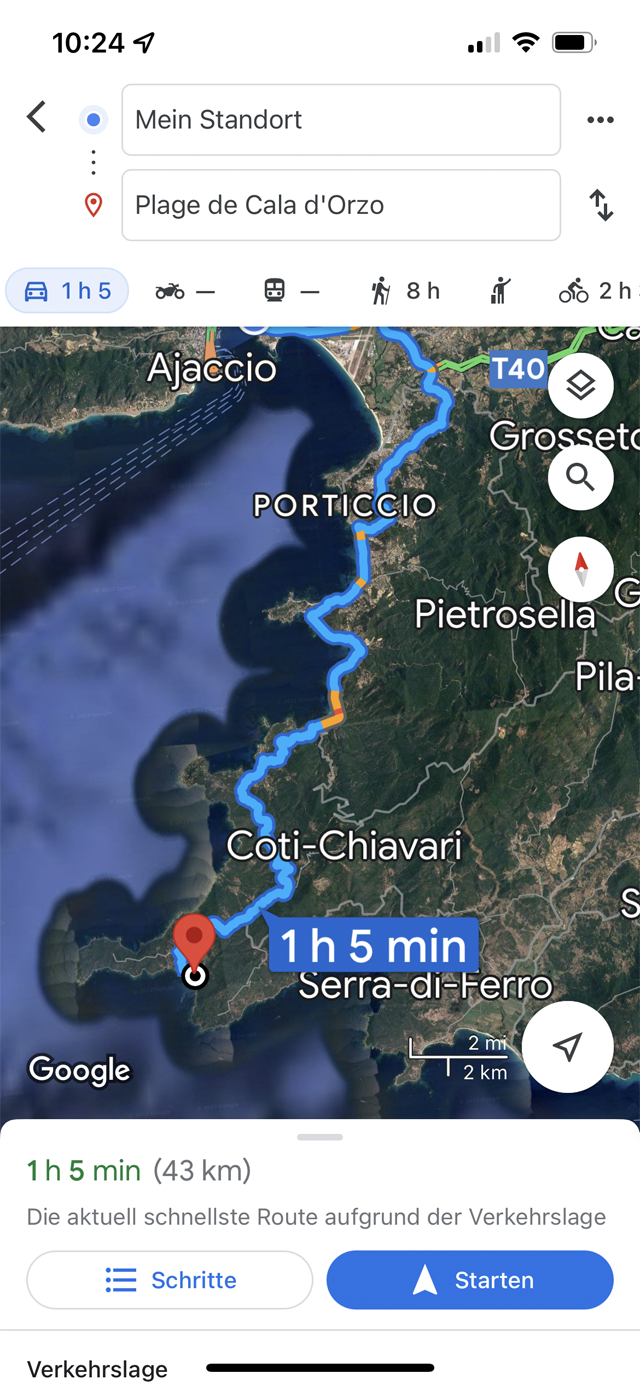Viewport: 640px width, 1385px height.
Task: Open Schritte directions list
Action: tap(170, 1280)
